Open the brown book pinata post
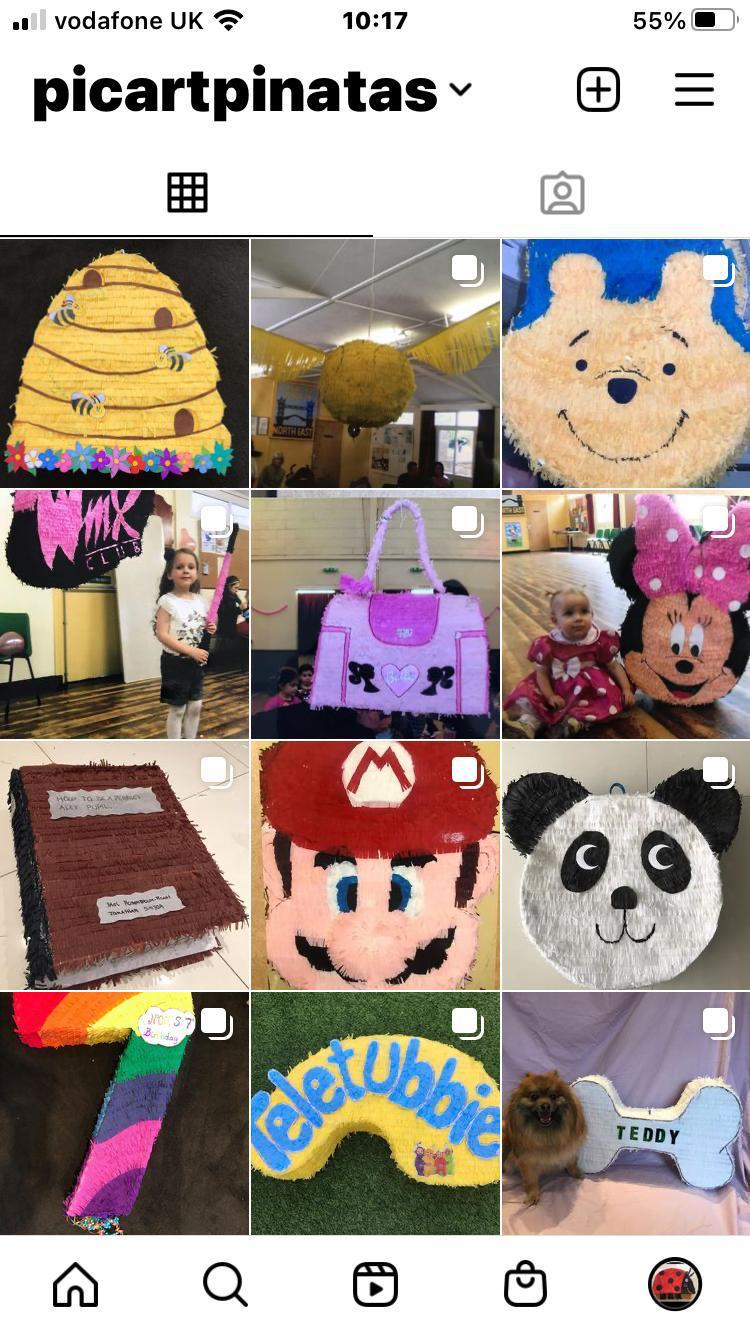Viewport: 750px width, 1334px height. 124,865
